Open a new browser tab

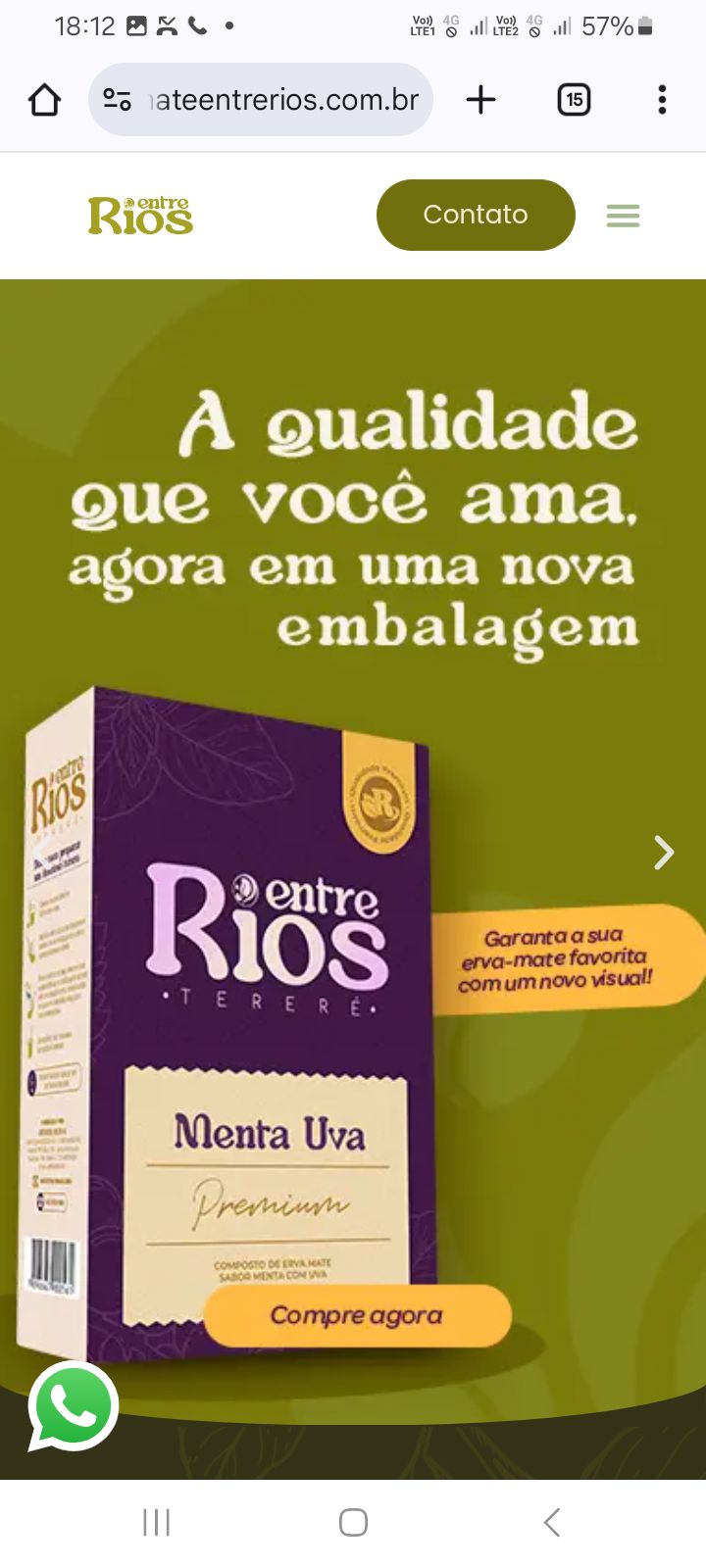[480, 100]
